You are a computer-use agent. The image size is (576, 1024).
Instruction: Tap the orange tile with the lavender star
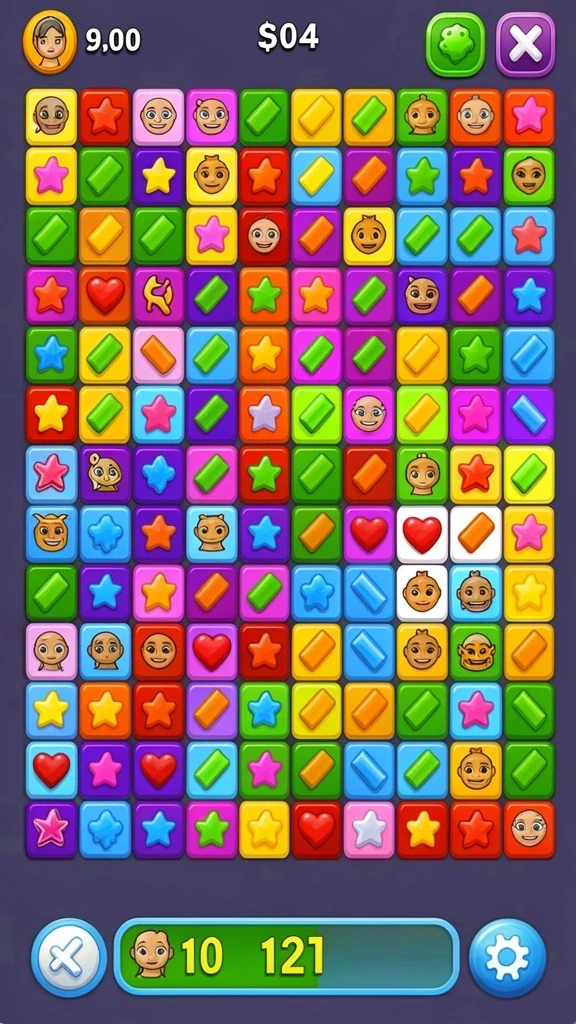coord(264,414)
